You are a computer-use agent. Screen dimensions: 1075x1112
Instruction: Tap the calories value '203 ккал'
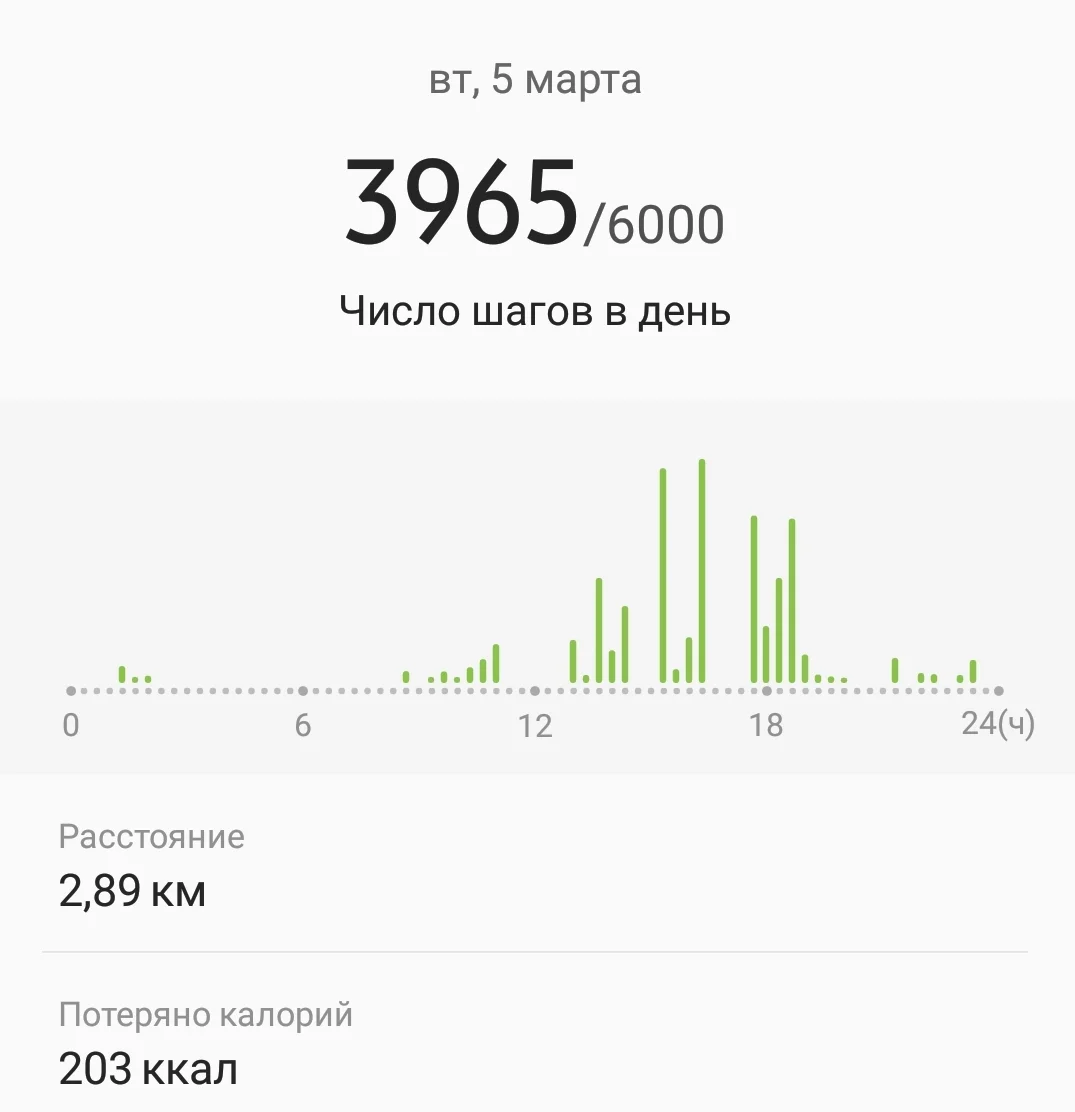tap(148, 1068)
